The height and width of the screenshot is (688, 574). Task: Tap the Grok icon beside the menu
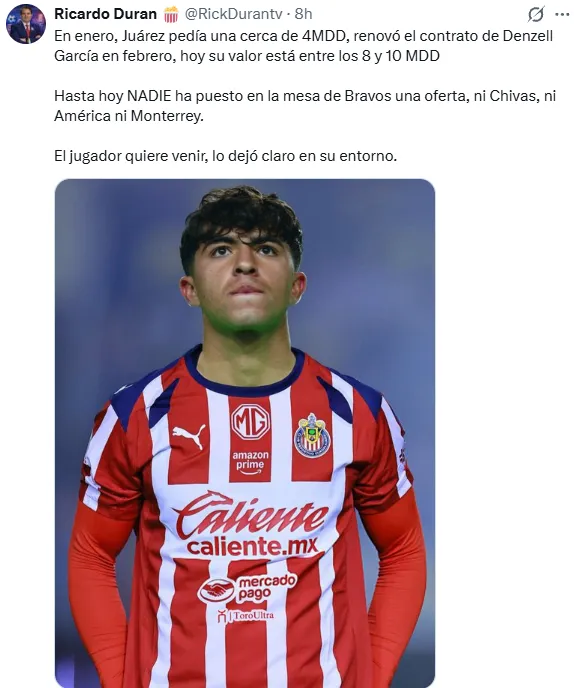(x=536, y=14)
